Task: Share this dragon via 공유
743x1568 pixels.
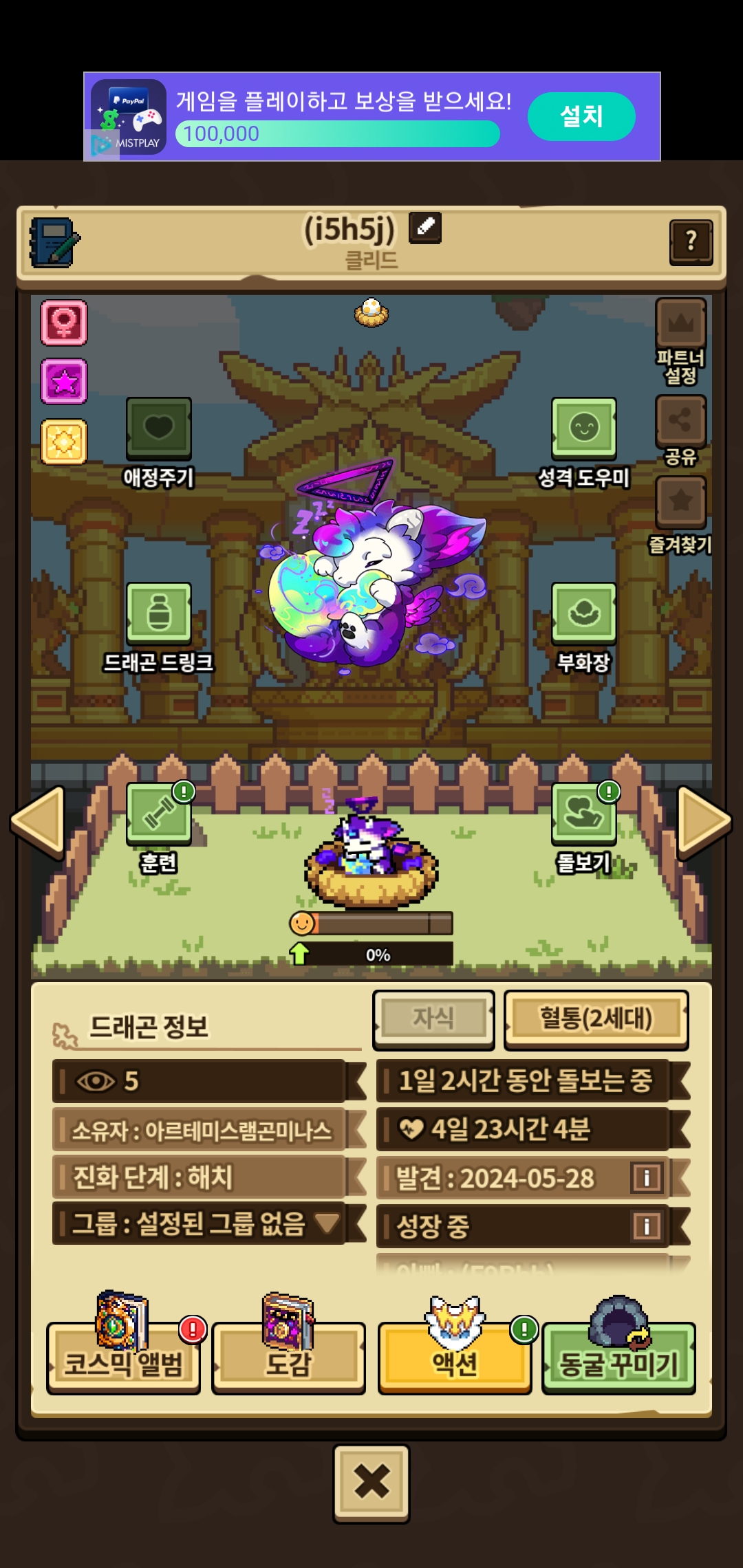Action: 680,421
